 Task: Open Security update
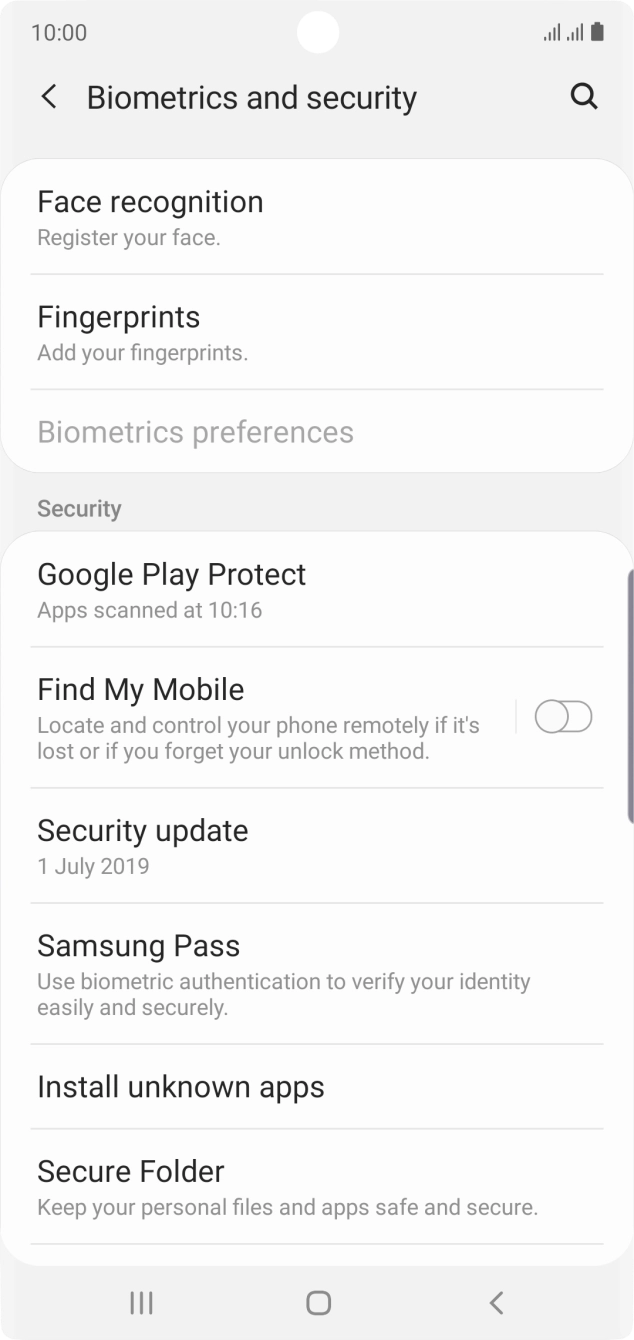pos(317,846)
